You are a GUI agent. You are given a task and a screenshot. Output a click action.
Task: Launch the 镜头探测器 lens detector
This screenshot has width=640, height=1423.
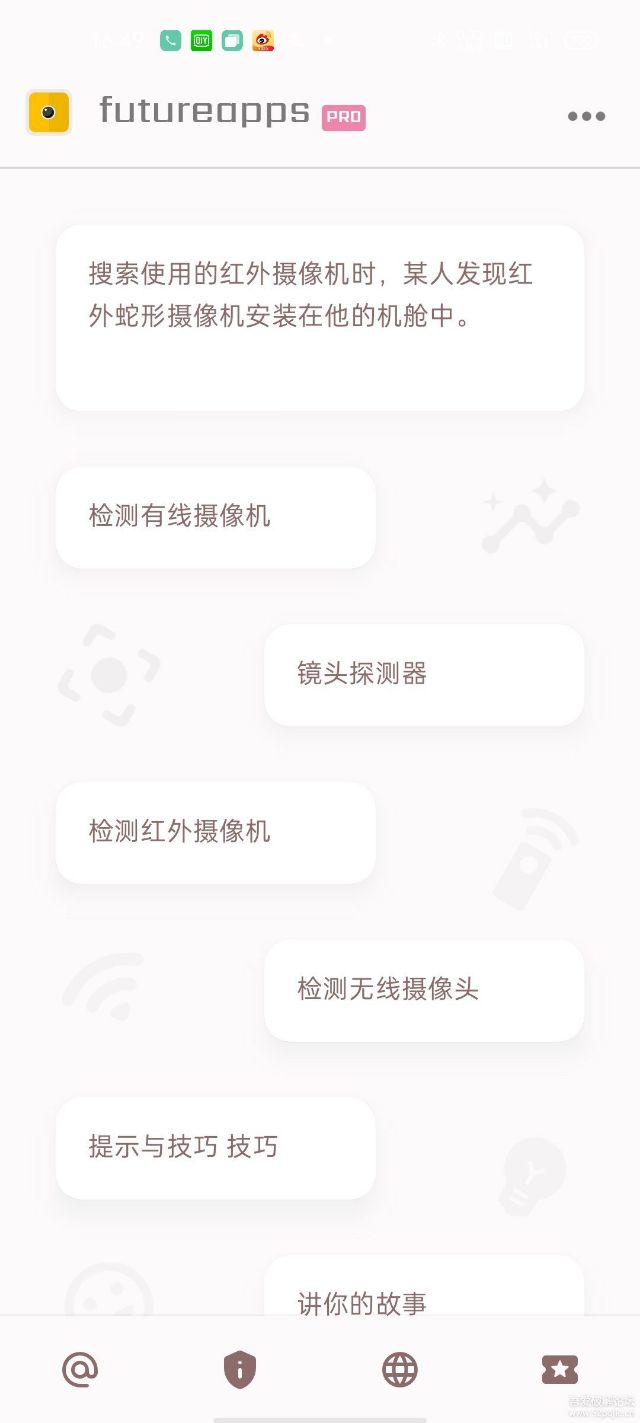[424, 675]
